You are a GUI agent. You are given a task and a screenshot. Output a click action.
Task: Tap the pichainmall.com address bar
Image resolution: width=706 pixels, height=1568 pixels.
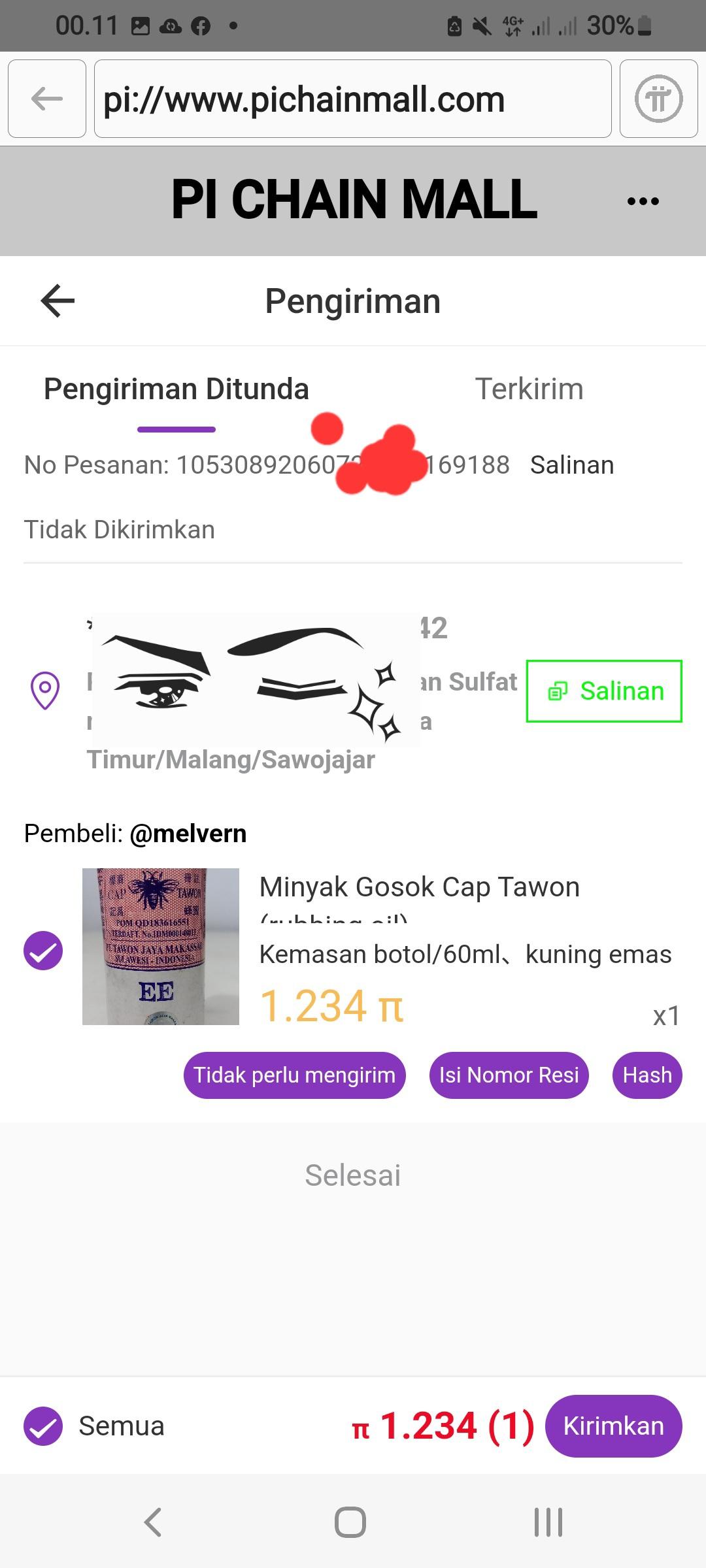[x=353, y=99]
